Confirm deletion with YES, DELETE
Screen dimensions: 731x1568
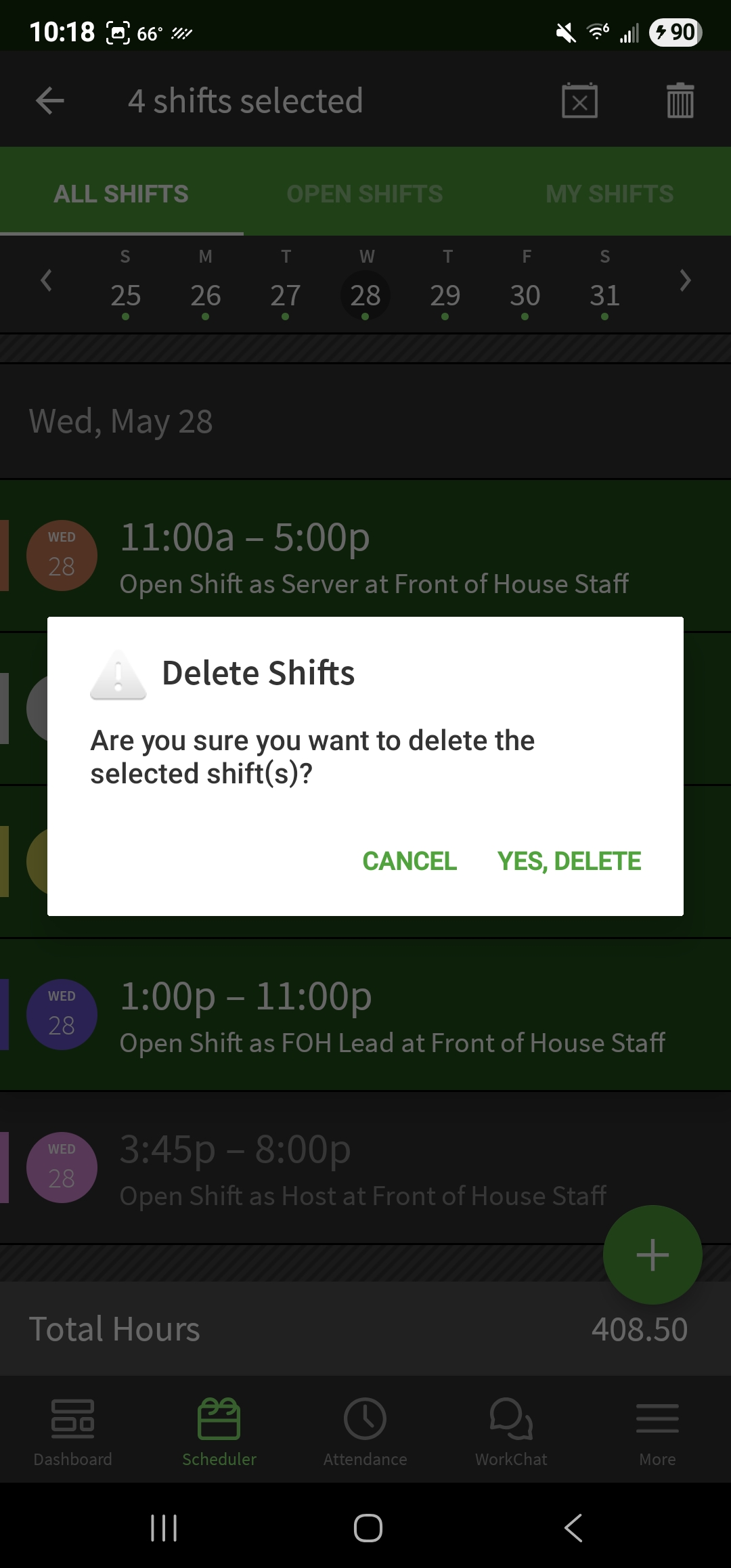click(x=570, y=861)
